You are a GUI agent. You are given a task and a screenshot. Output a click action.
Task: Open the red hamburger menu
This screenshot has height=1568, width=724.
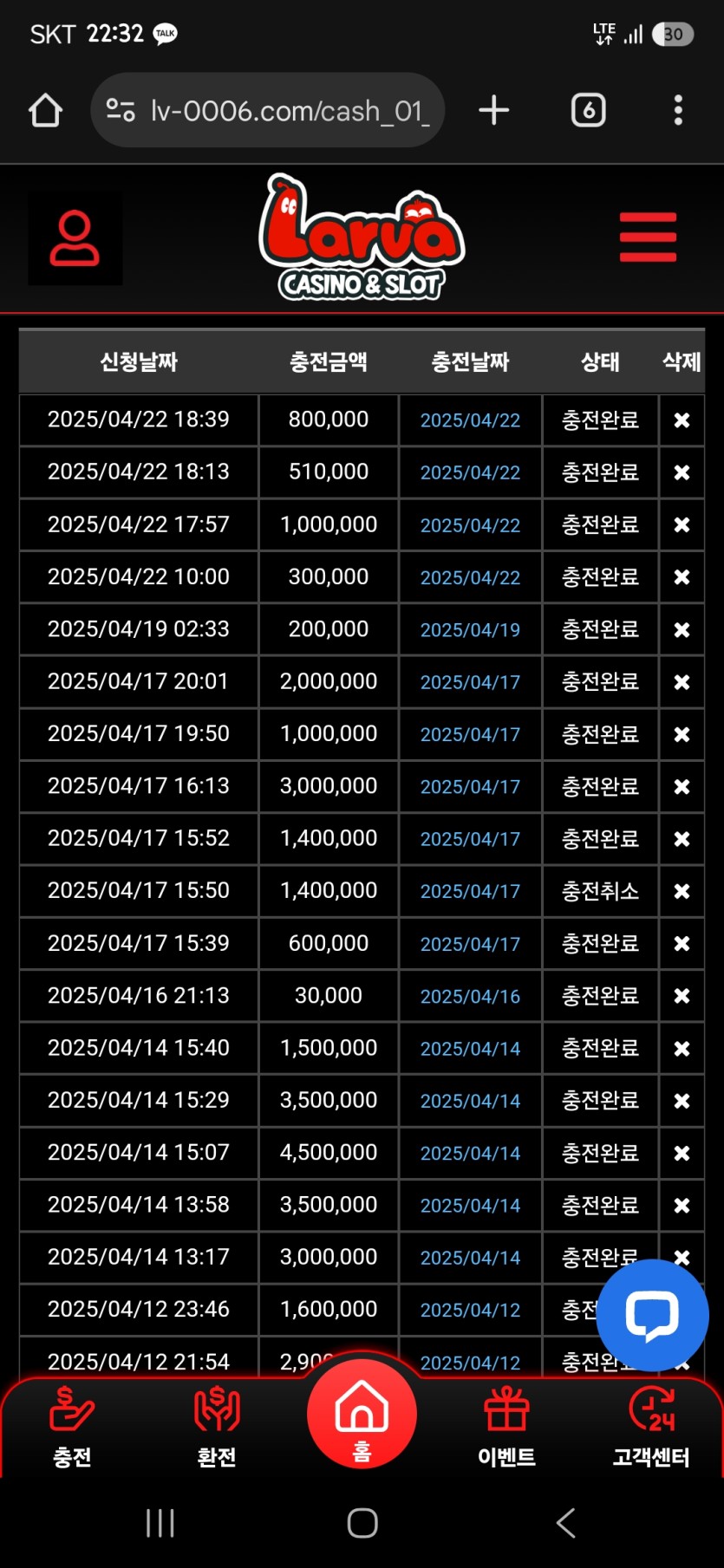648,237
